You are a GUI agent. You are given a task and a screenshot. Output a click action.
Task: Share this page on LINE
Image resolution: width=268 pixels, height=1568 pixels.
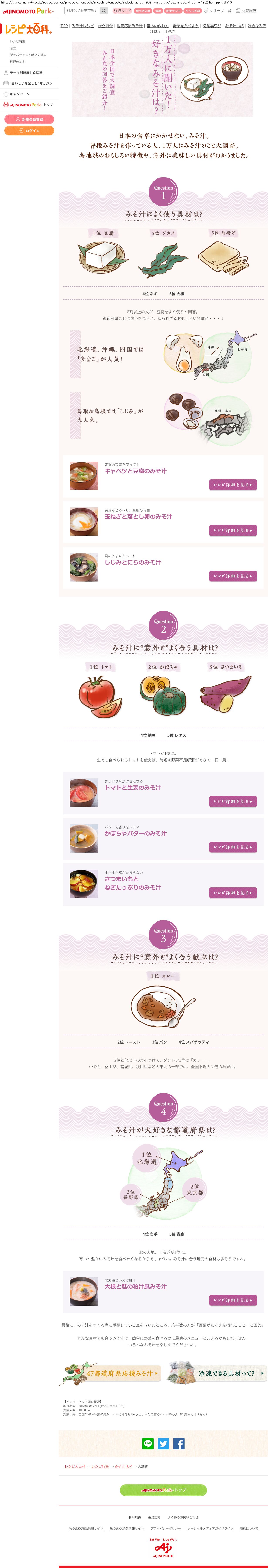click(x=148, y=1443)
